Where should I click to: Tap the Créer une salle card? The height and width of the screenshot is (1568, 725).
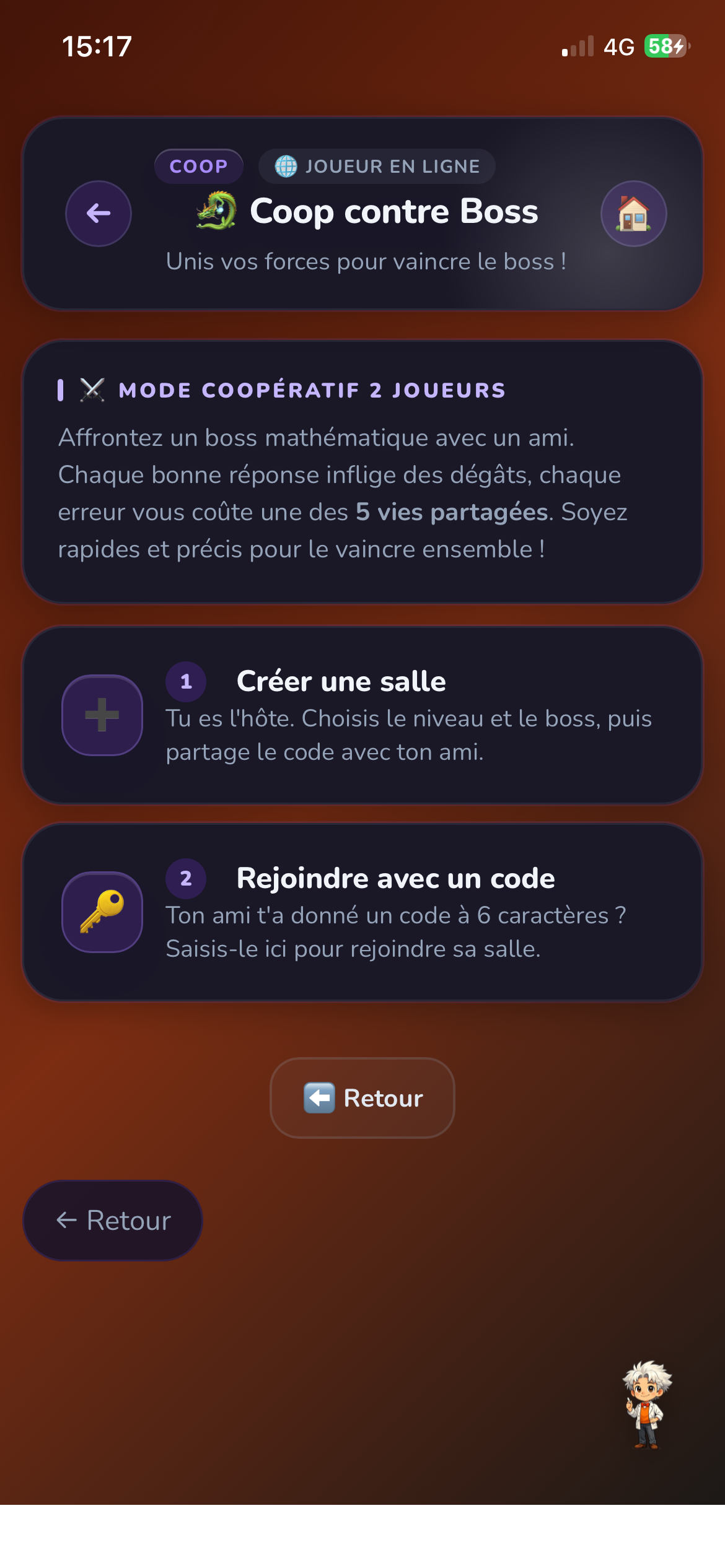[x=362, y=715]
